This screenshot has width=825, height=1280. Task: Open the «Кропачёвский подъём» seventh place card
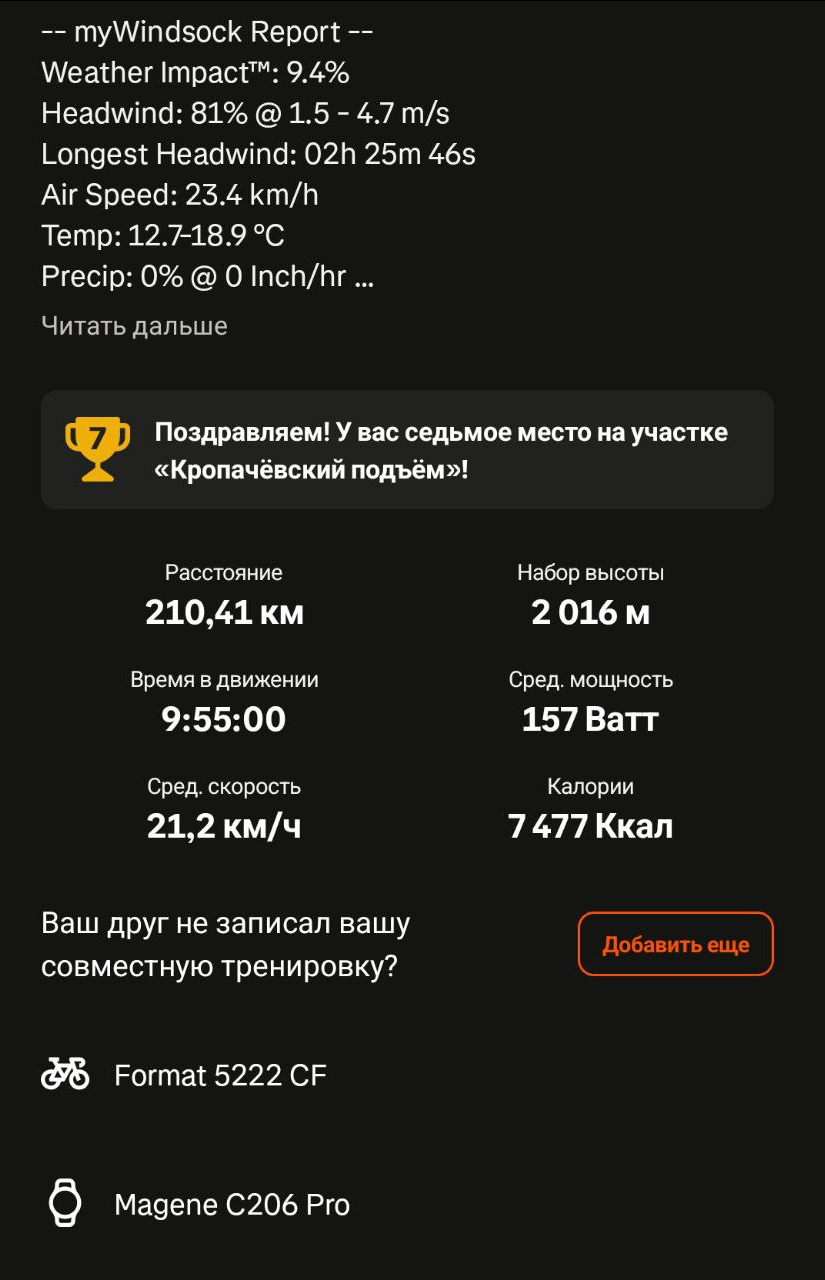click(407, 450)
